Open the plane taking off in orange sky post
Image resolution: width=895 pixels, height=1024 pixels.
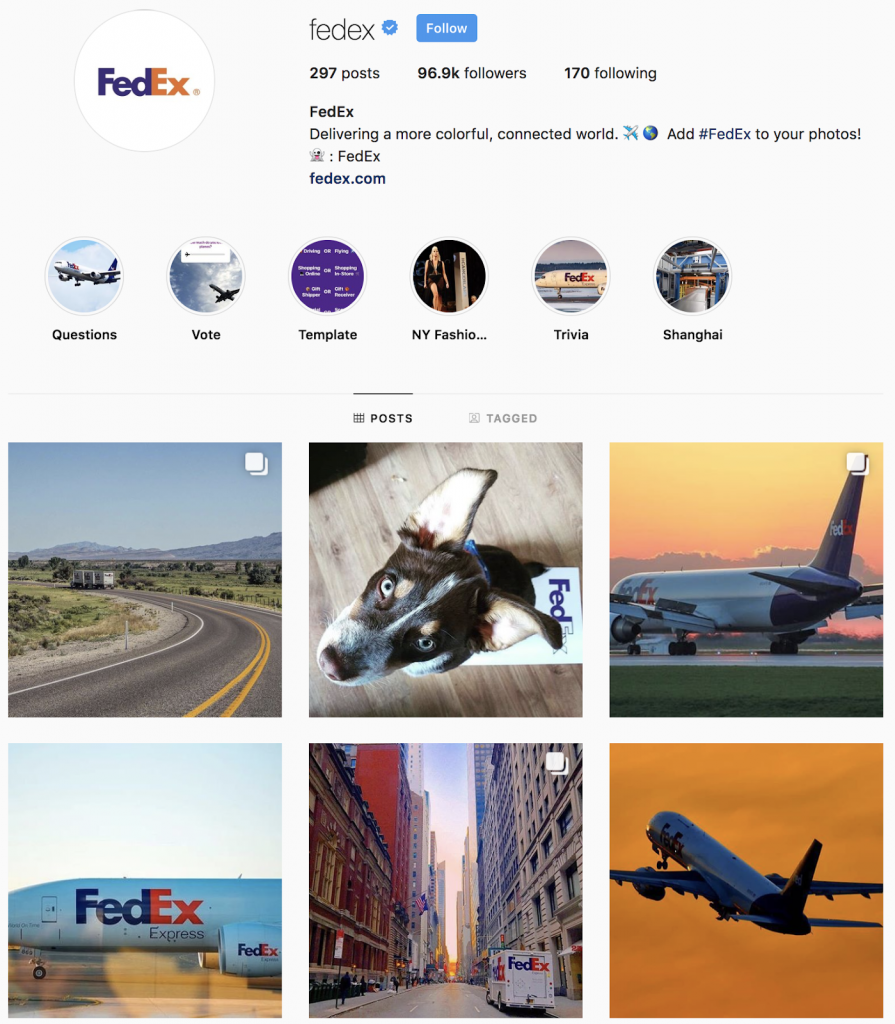point(746,880)
